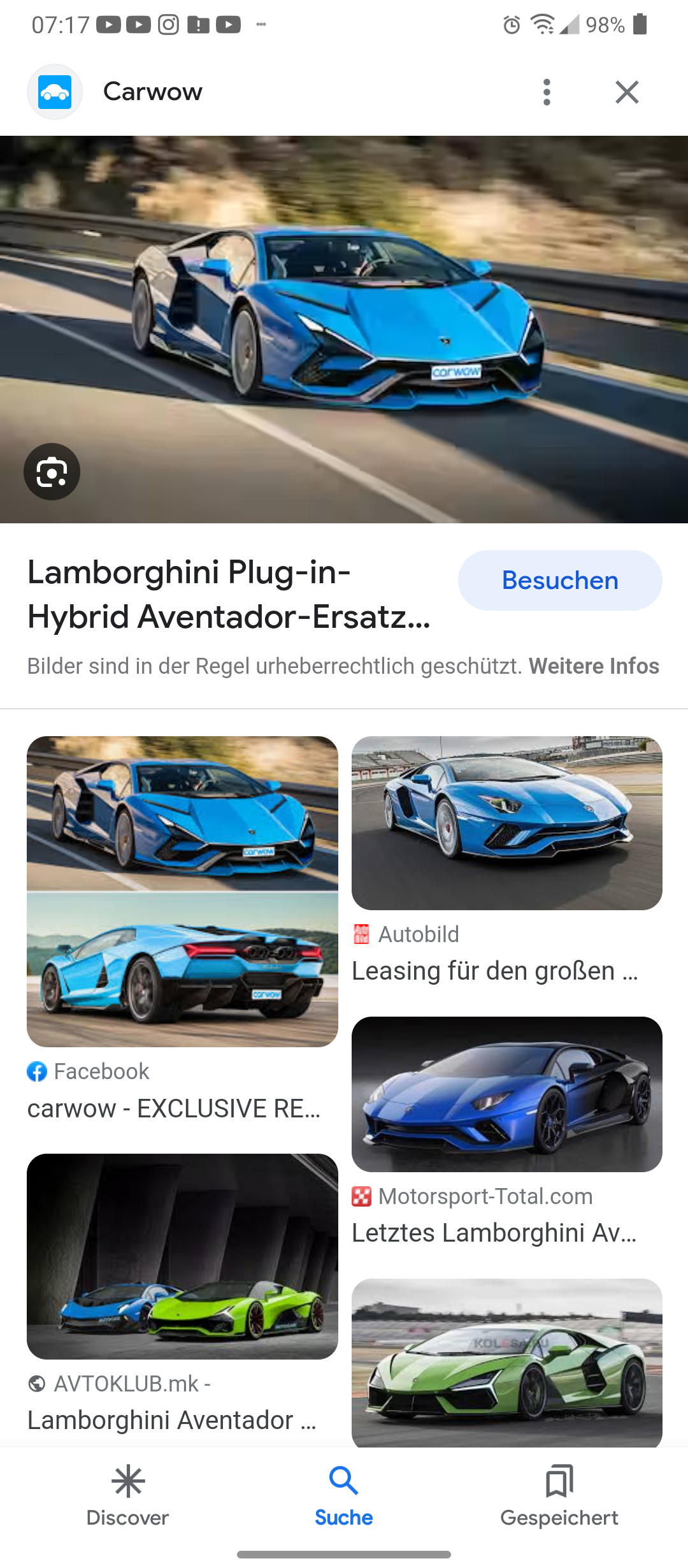This screenshot has height=1568, width=688.
Task: Select the Suche tab
Action: point(344,1496)
